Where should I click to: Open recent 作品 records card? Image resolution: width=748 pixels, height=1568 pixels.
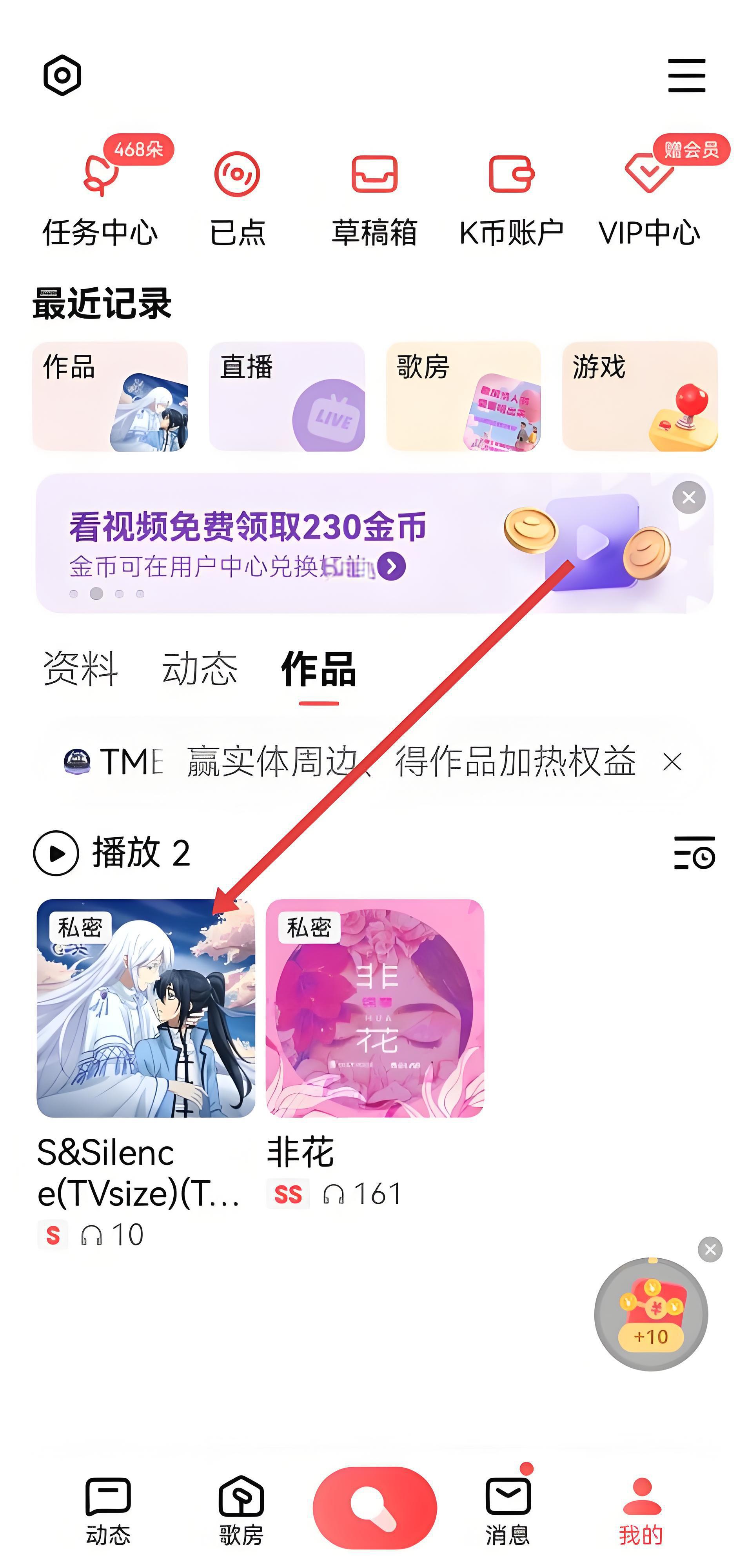tap(110, 396)
